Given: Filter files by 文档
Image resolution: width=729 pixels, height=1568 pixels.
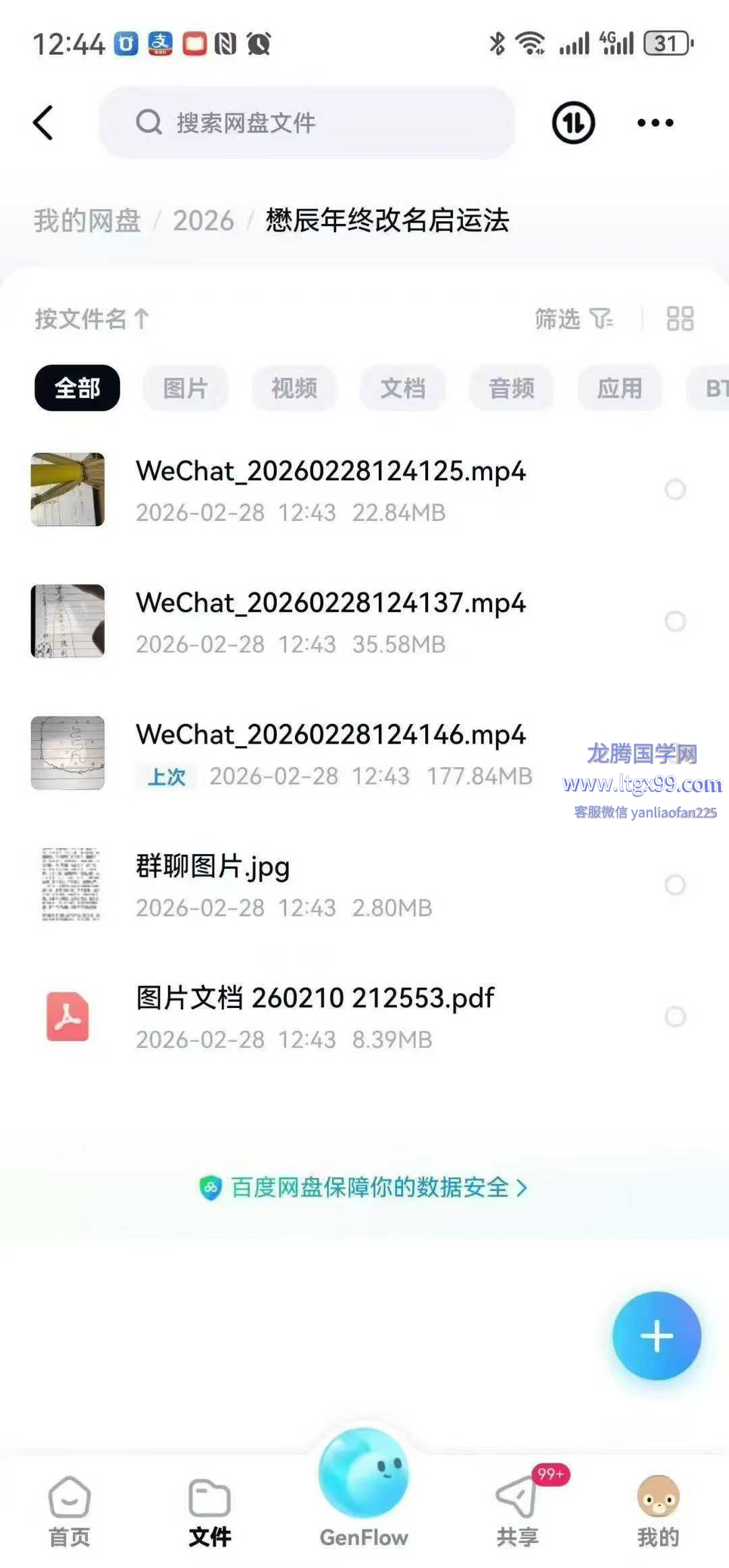Looking at the screenshot, I should pyautogui.click(x=402, y=388).
